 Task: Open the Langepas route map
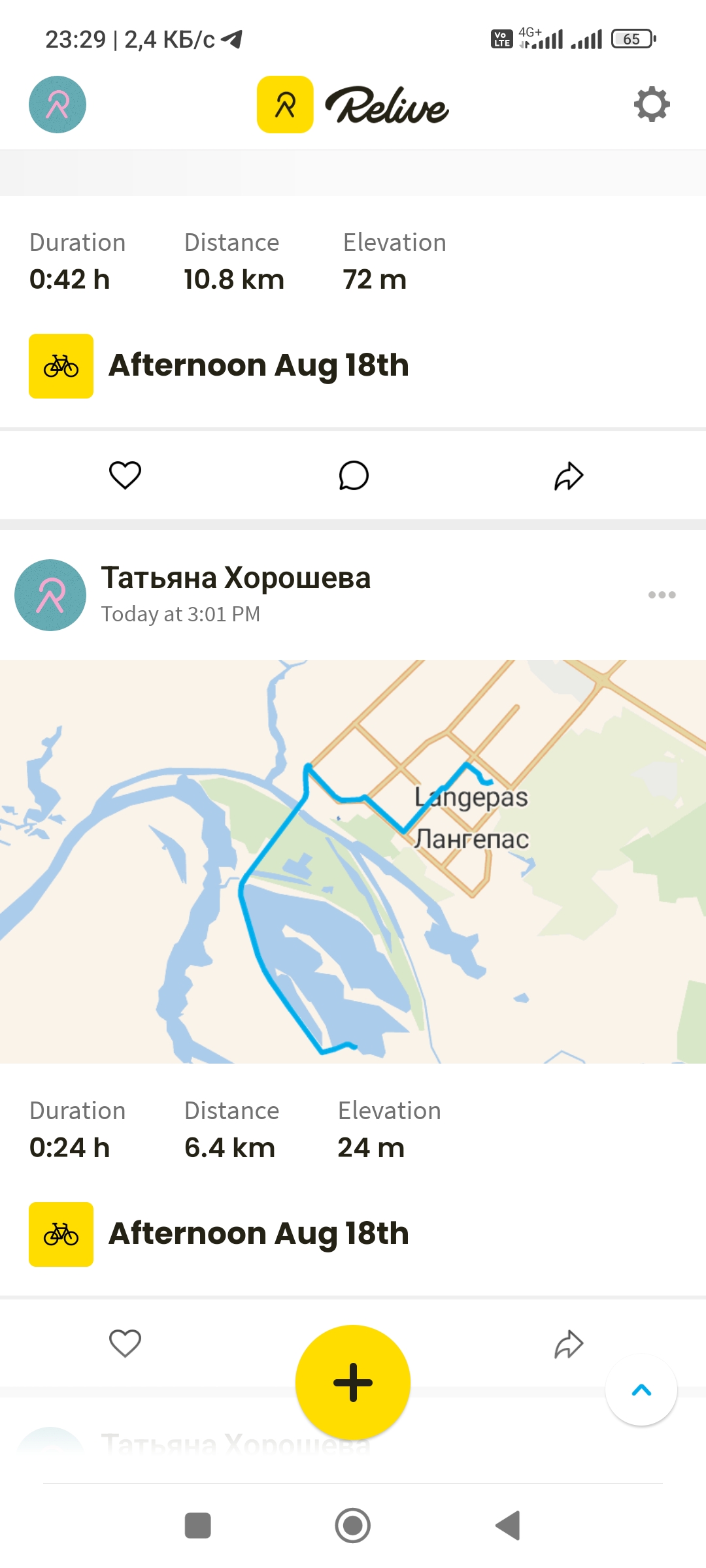[353, 861]
